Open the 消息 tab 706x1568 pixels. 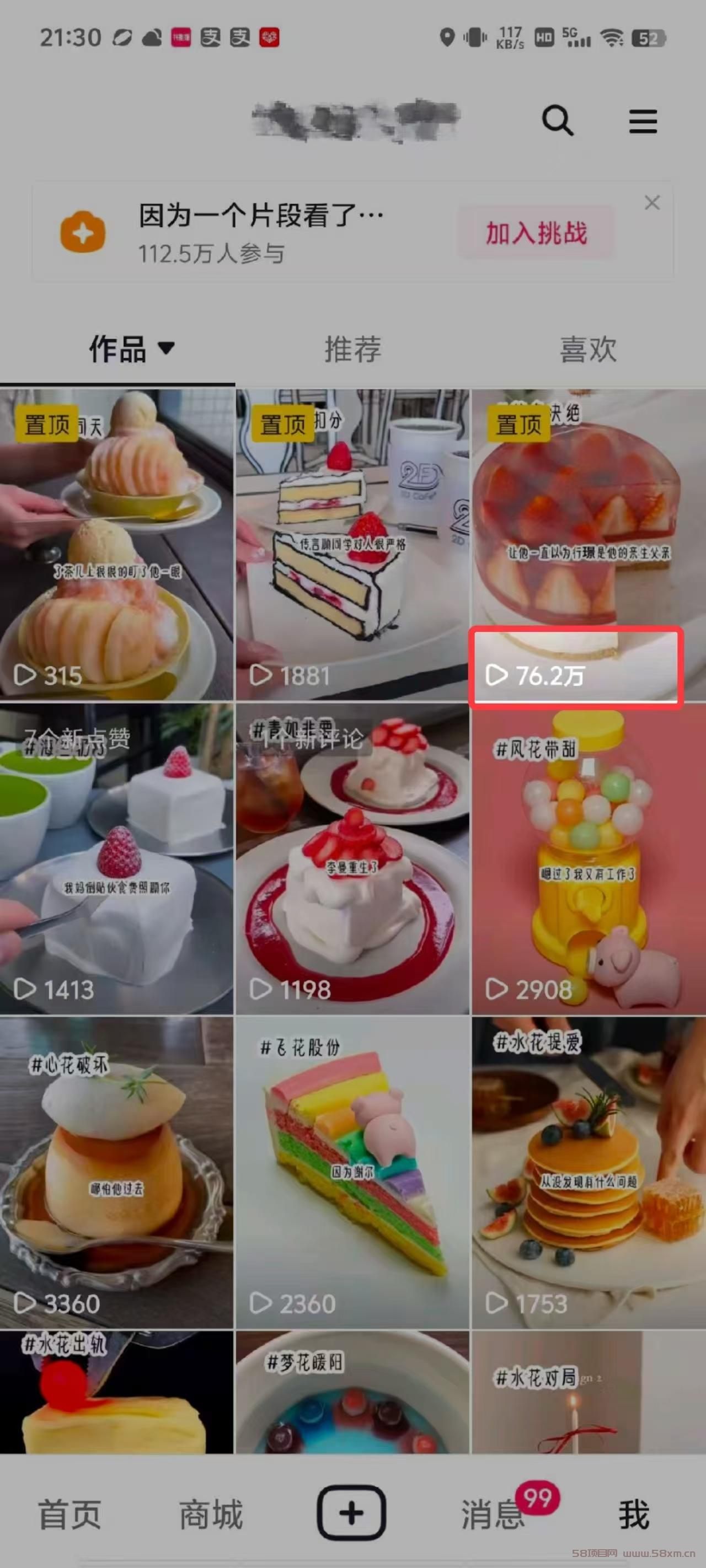(x=493, y=1514)
